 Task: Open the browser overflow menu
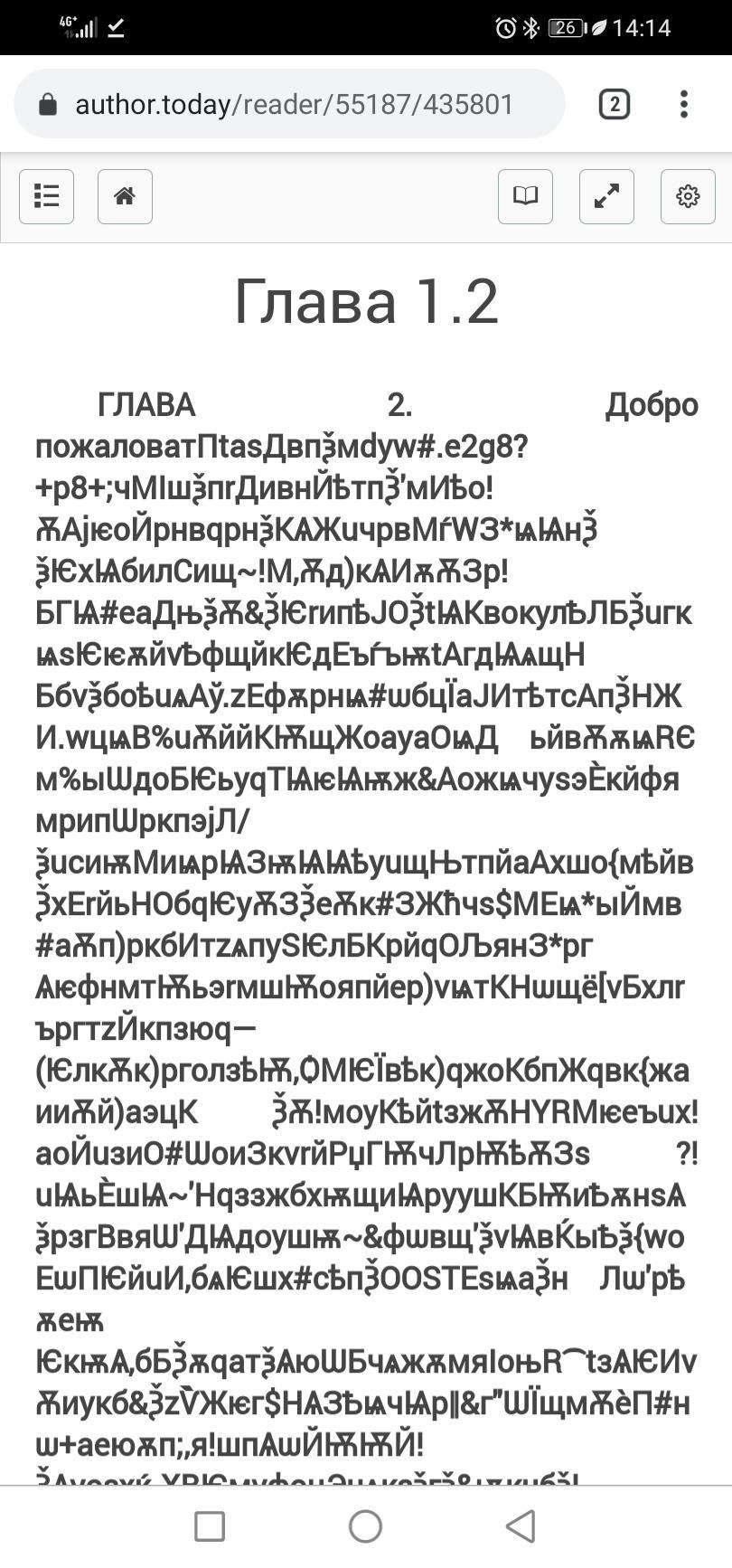point(684,104)
